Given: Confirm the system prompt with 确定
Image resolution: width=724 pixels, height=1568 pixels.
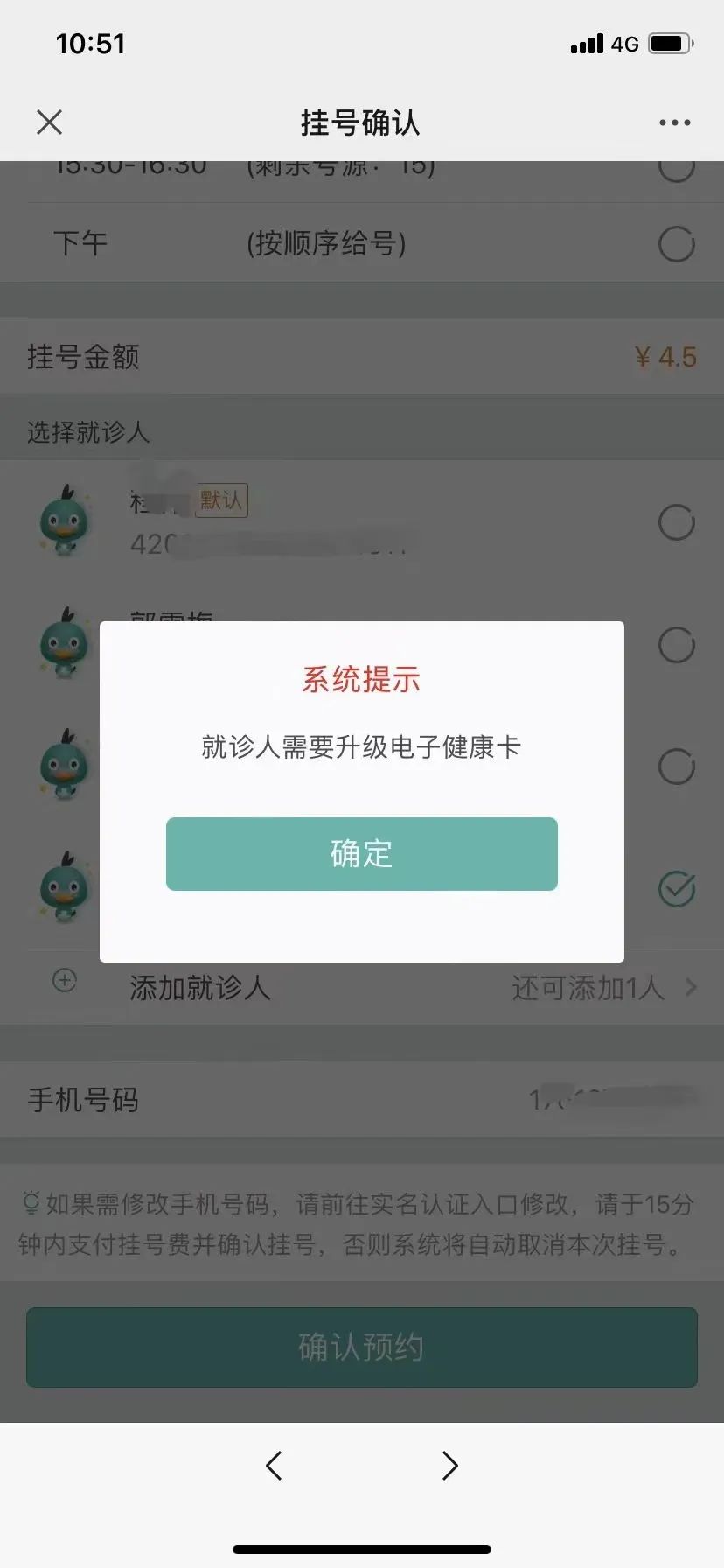Looking at the screenshot, I should (361, 854).
